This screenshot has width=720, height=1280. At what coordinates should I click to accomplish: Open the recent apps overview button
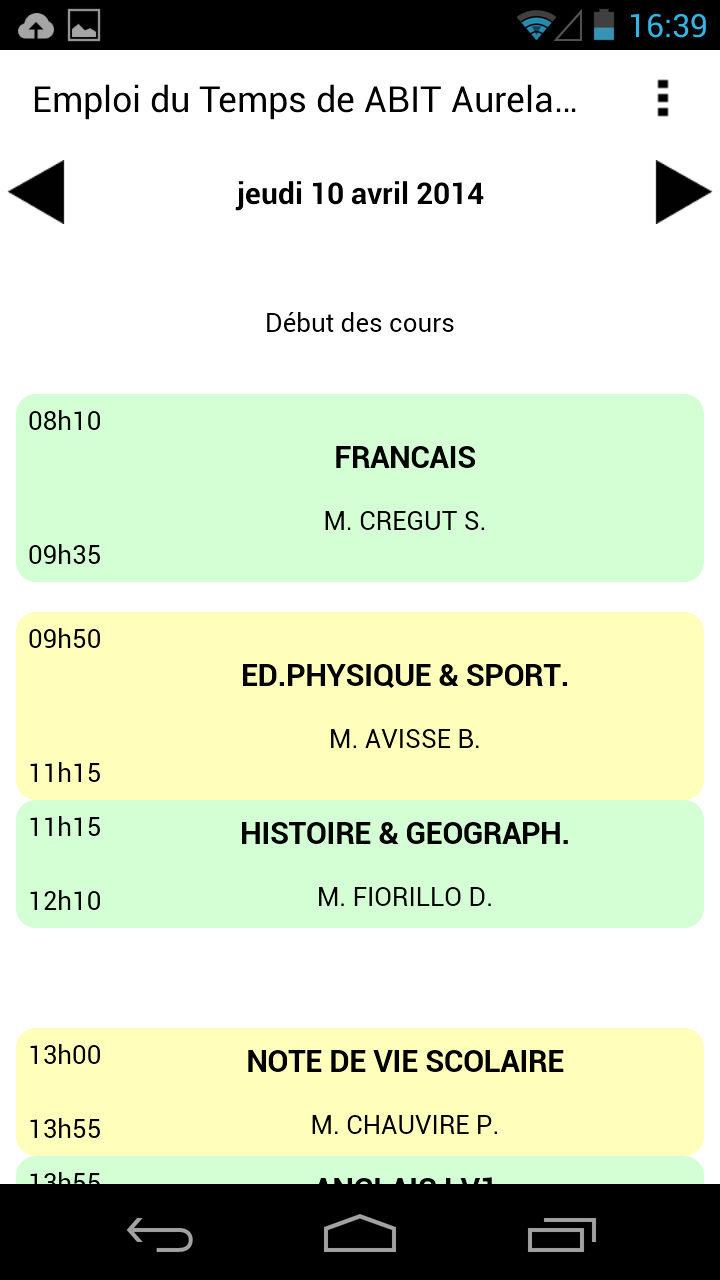coord(560,1236)
